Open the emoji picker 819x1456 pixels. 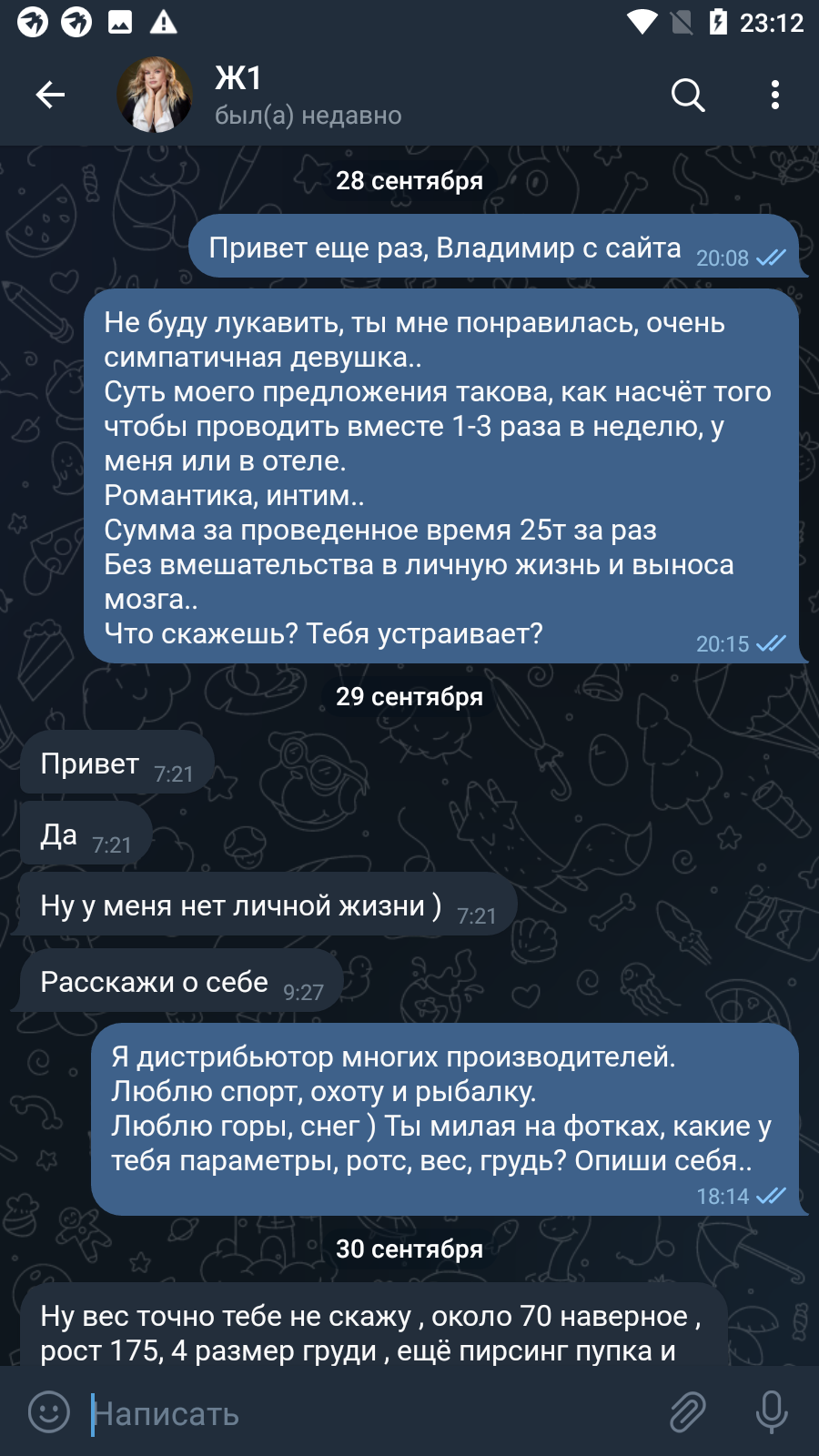(x=49, y=1412)
